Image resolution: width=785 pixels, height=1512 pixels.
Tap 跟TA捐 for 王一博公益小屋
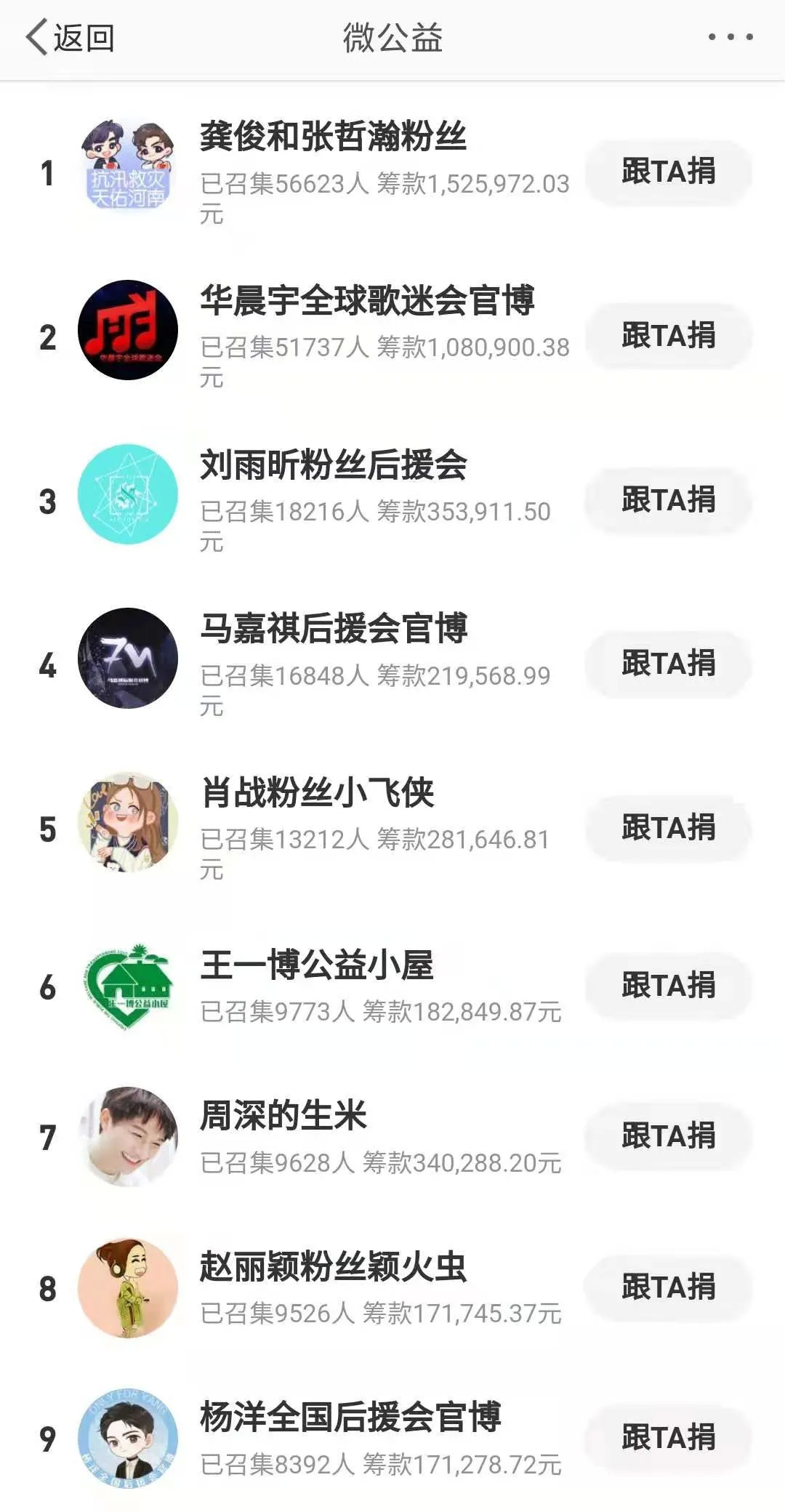(668, 986)
